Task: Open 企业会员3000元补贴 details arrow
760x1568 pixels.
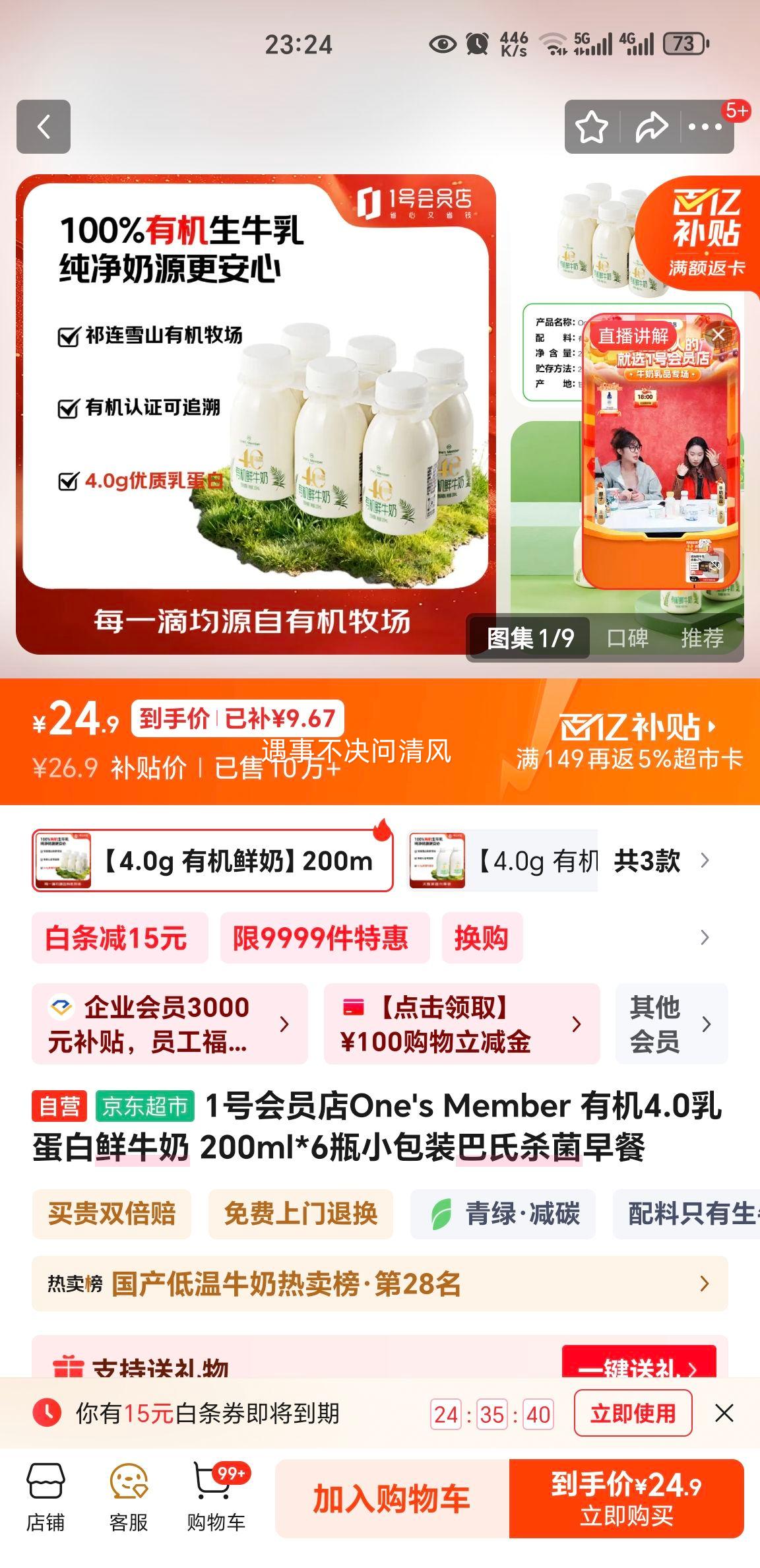Action: 285,1024
